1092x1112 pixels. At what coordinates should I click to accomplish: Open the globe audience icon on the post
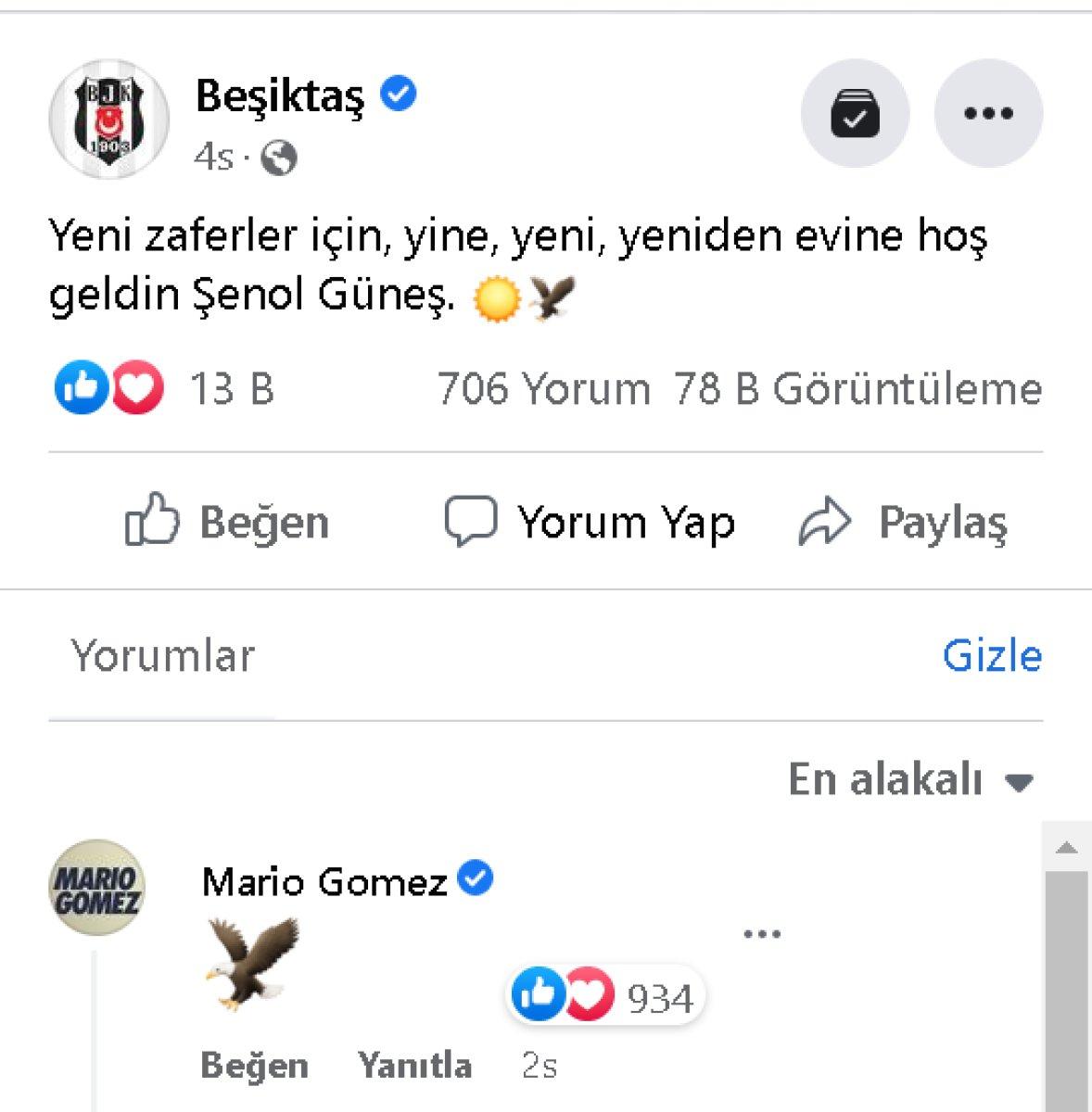278,159
